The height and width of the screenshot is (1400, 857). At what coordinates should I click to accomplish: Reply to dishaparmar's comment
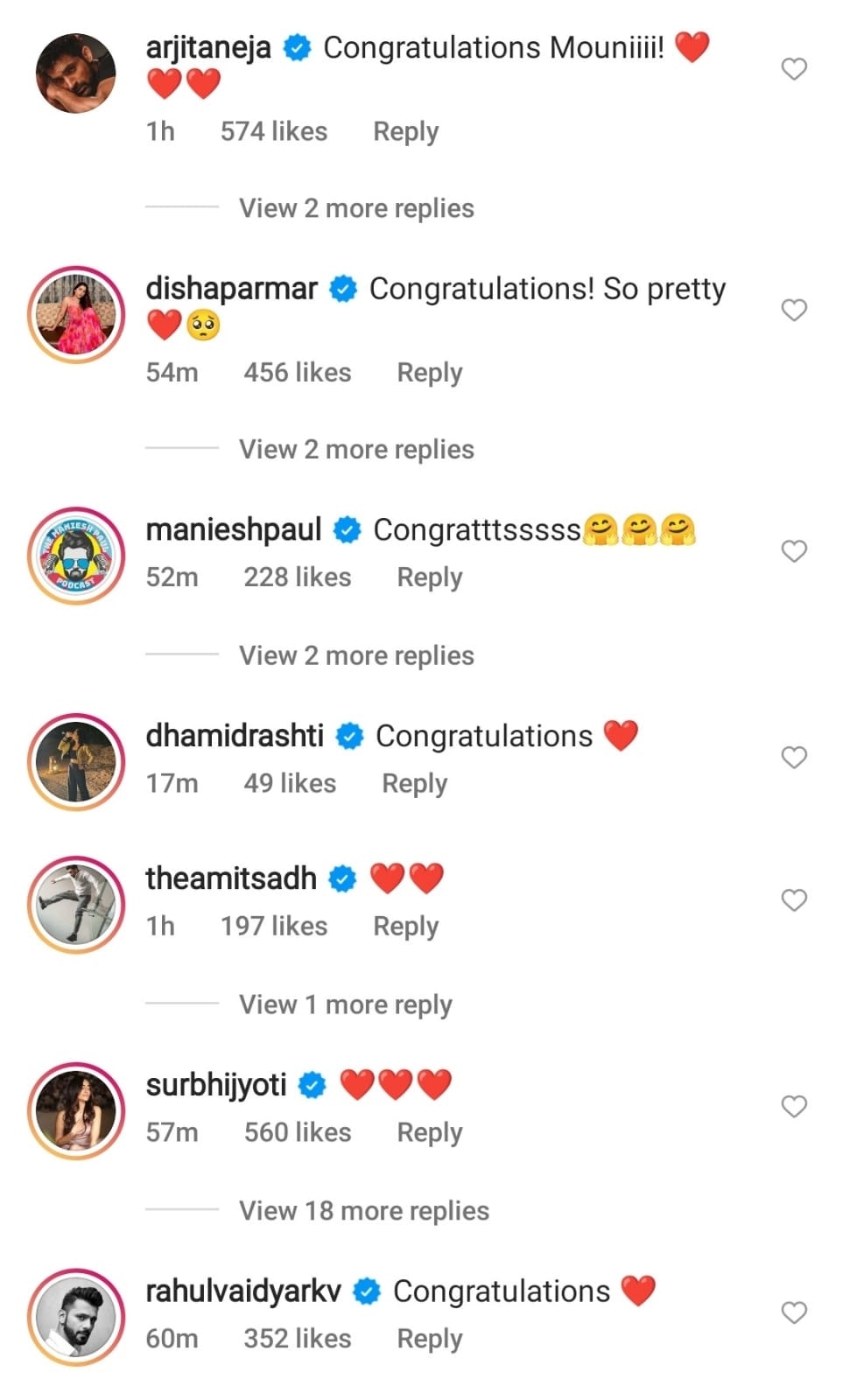tap(429, 372)
